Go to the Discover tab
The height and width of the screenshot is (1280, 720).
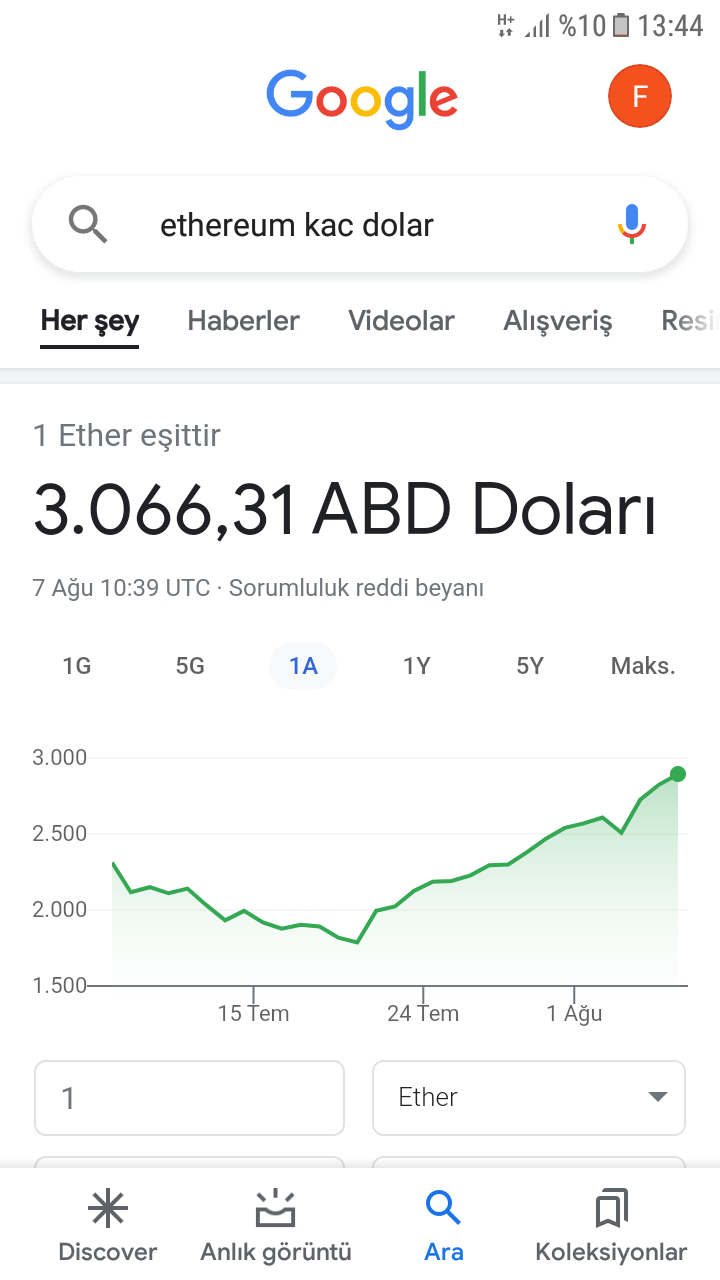(108, 1226)
